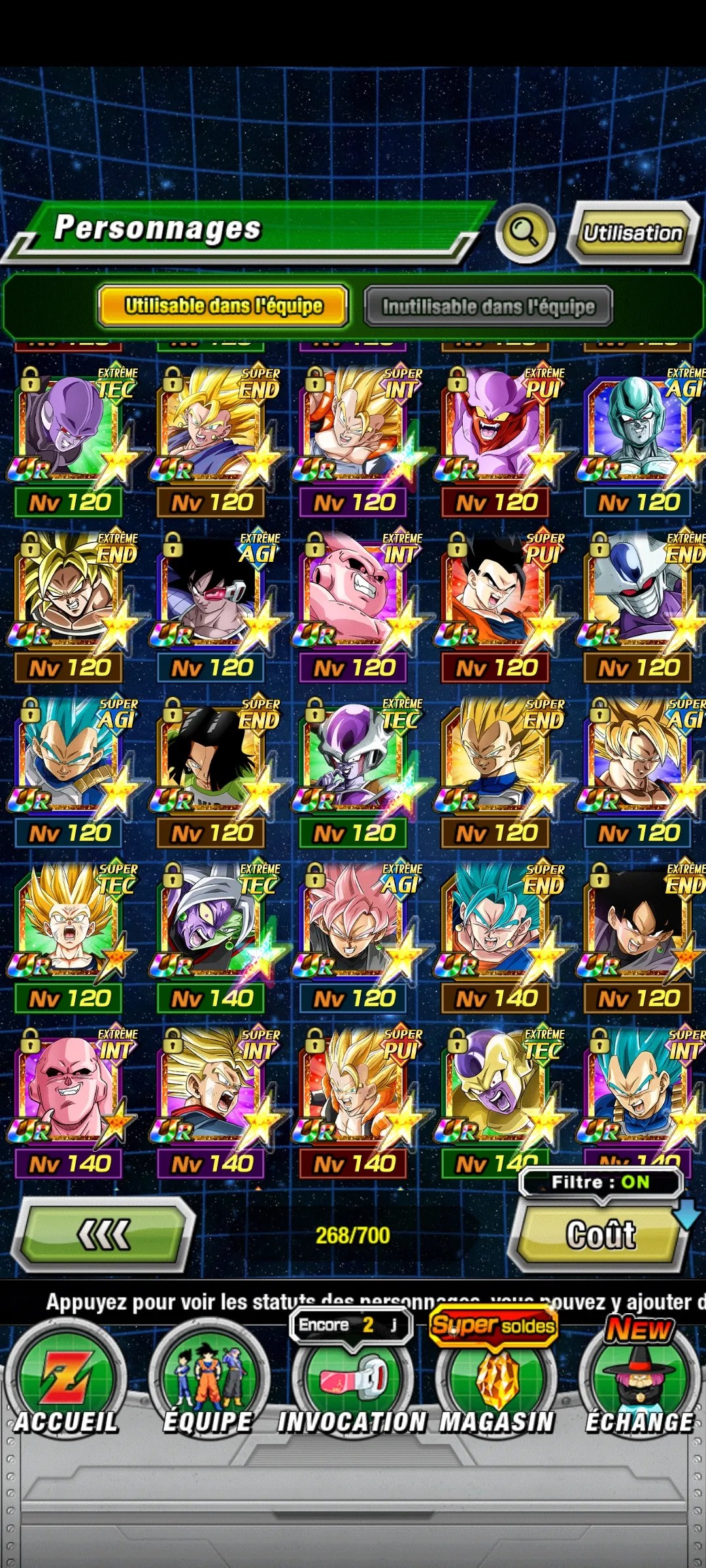Open the Filtre : ON setting
The height and width of the screenshot is (1568, 706).
pyautogui.click(x=600, y=1182)
